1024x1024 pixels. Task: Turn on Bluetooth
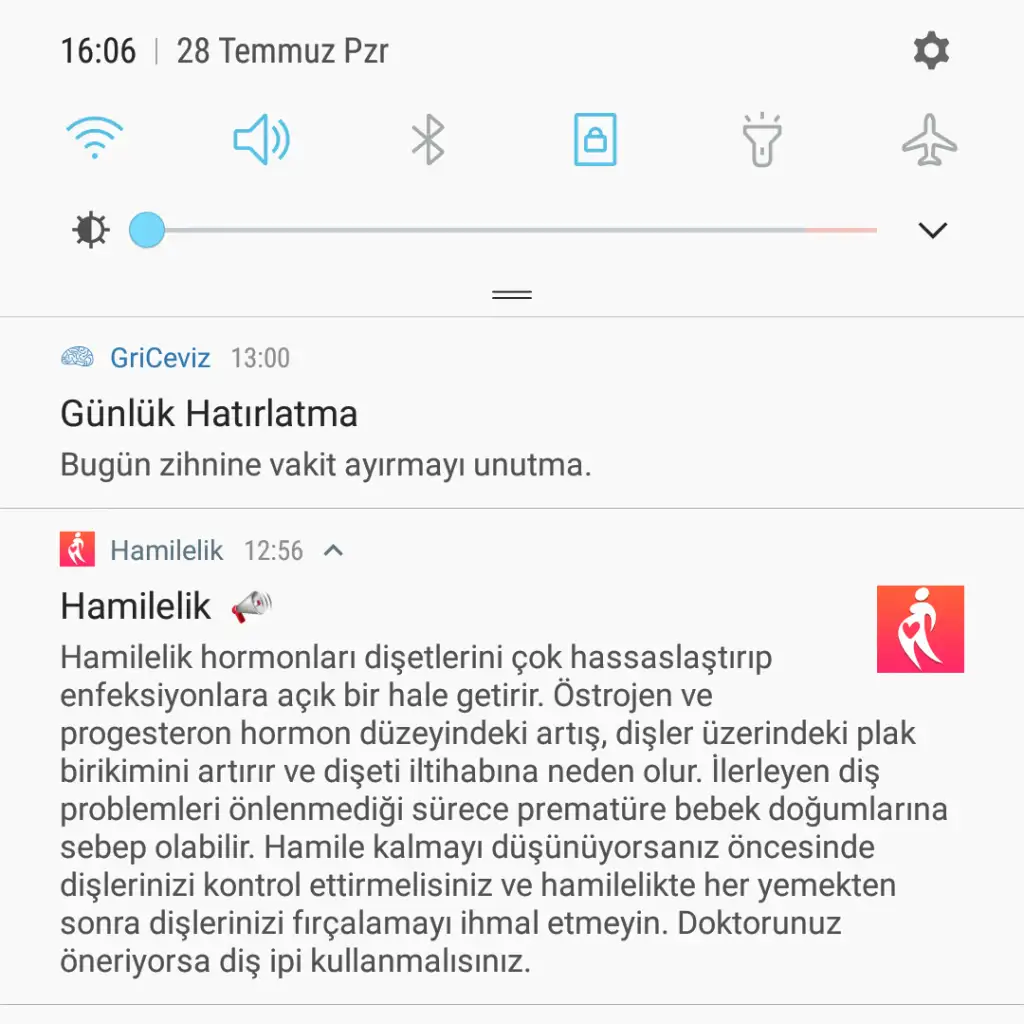click(x=428, y=138)
